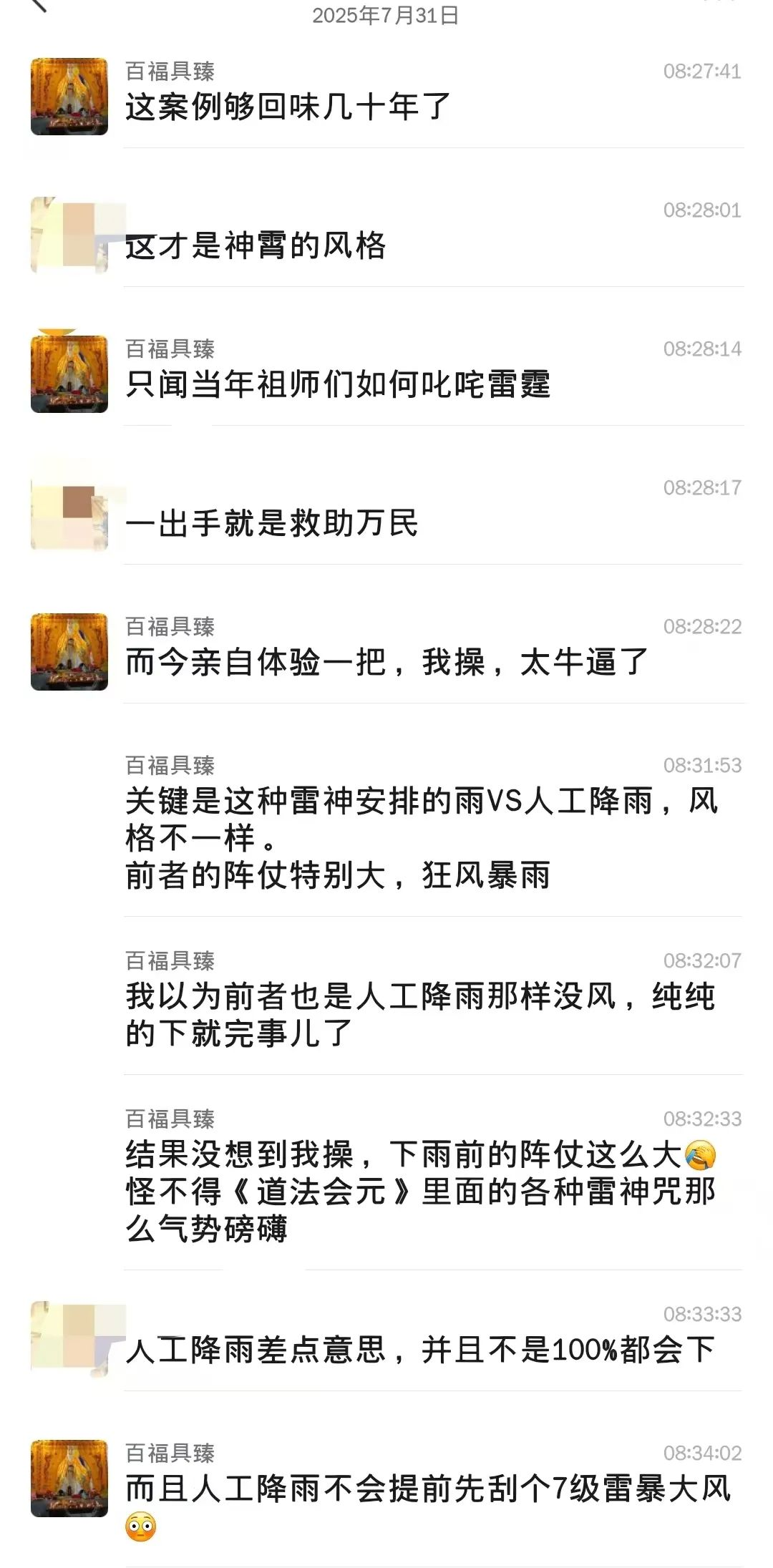
Task: Open the blurred avatar beside 人工降雨差点意思
Action: pyautogui.click(x=69, y=1339)
